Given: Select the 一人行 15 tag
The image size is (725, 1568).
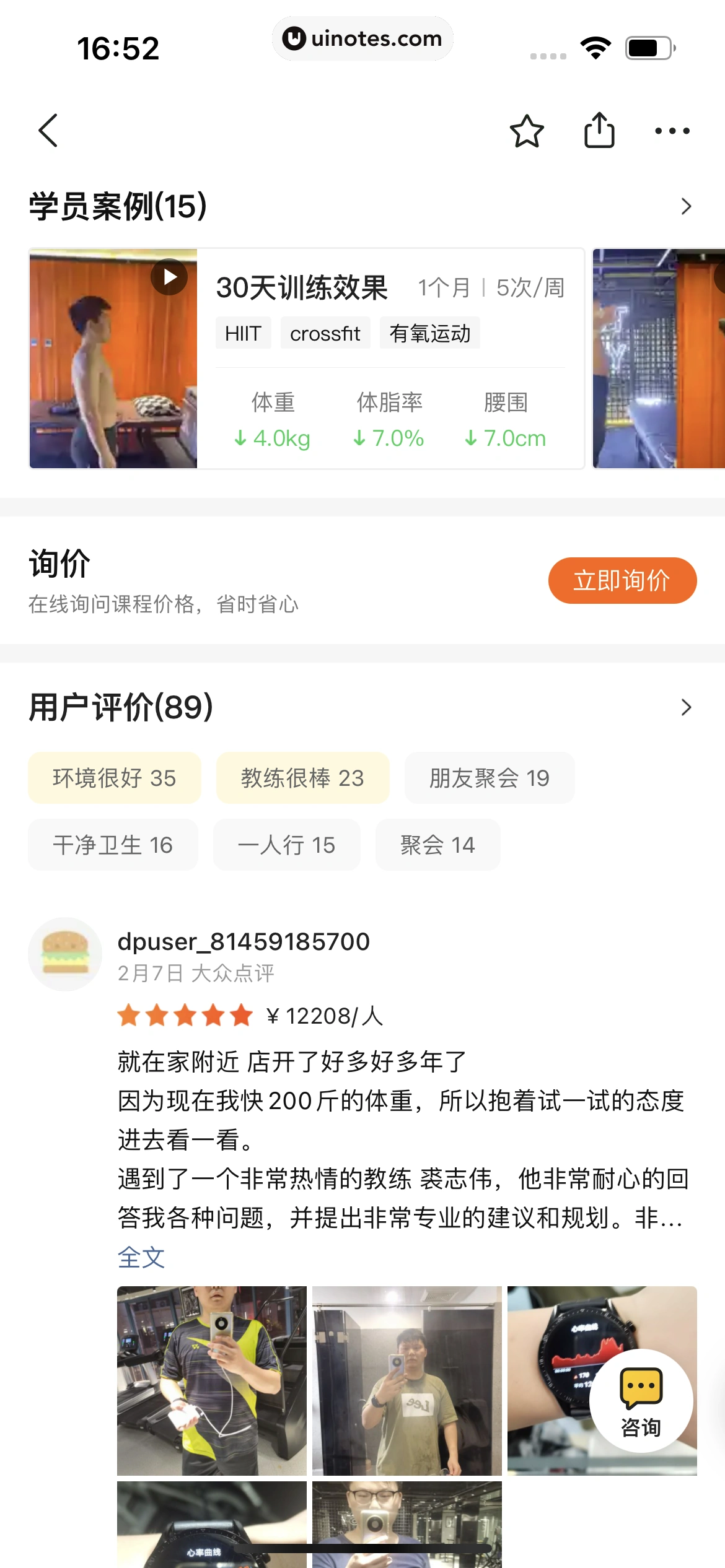Looking at the screenshot, I should [286, 845].
